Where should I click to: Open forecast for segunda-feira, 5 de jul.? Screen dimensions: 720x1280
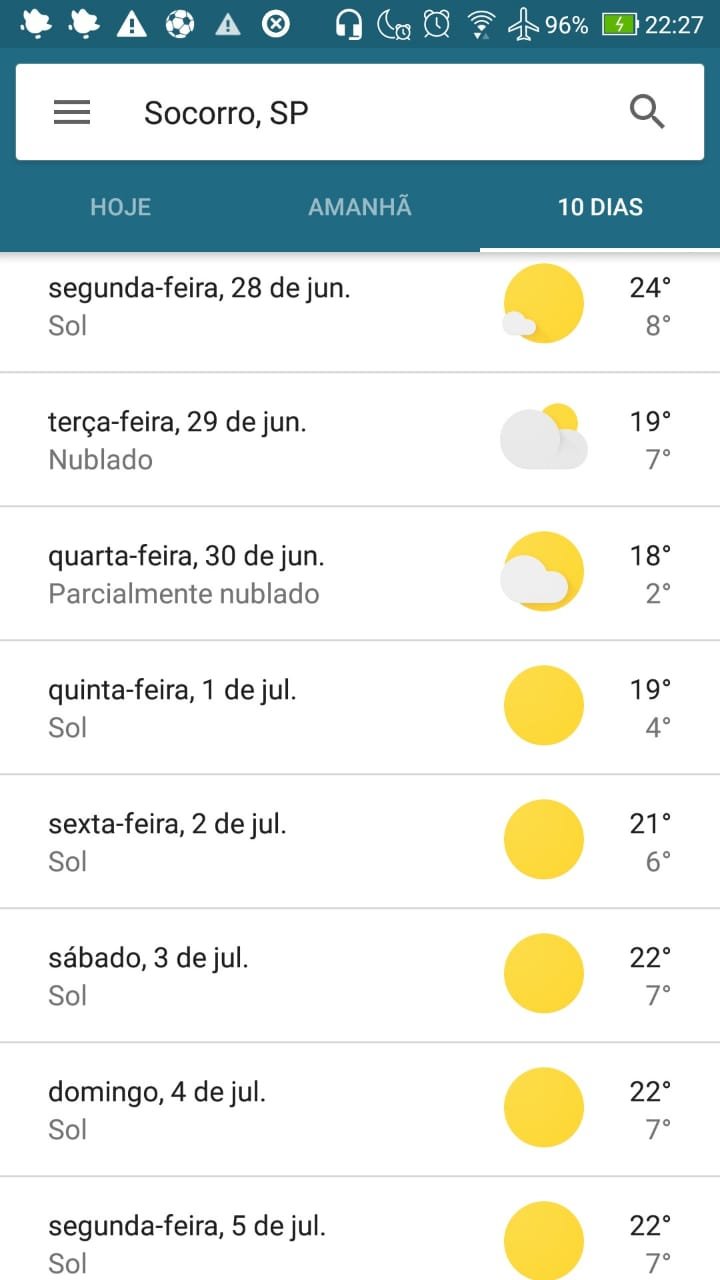(x=360, y=1229)
